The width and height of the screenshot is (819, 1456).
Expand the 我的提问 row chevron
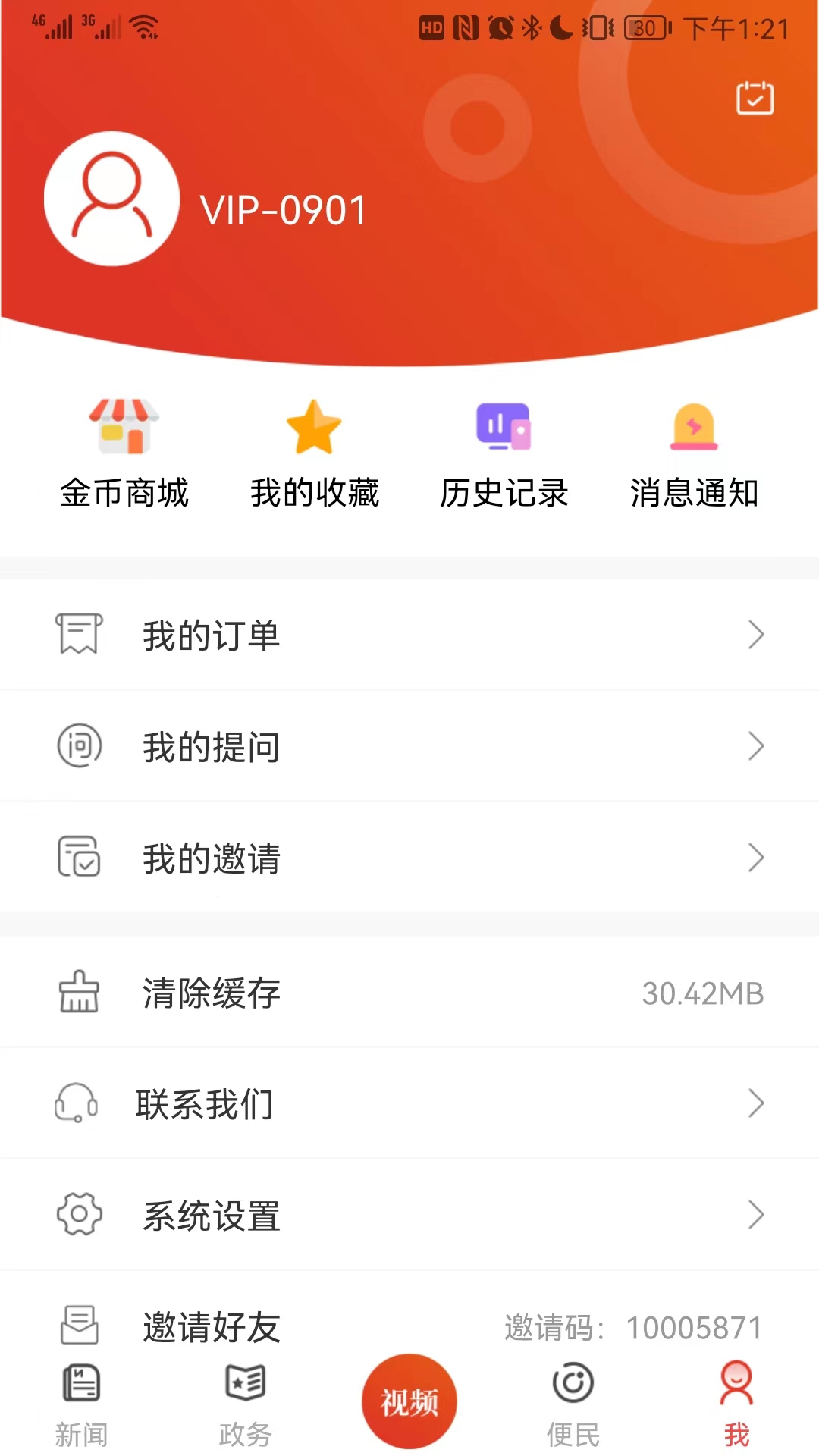[x=756, y=746]
